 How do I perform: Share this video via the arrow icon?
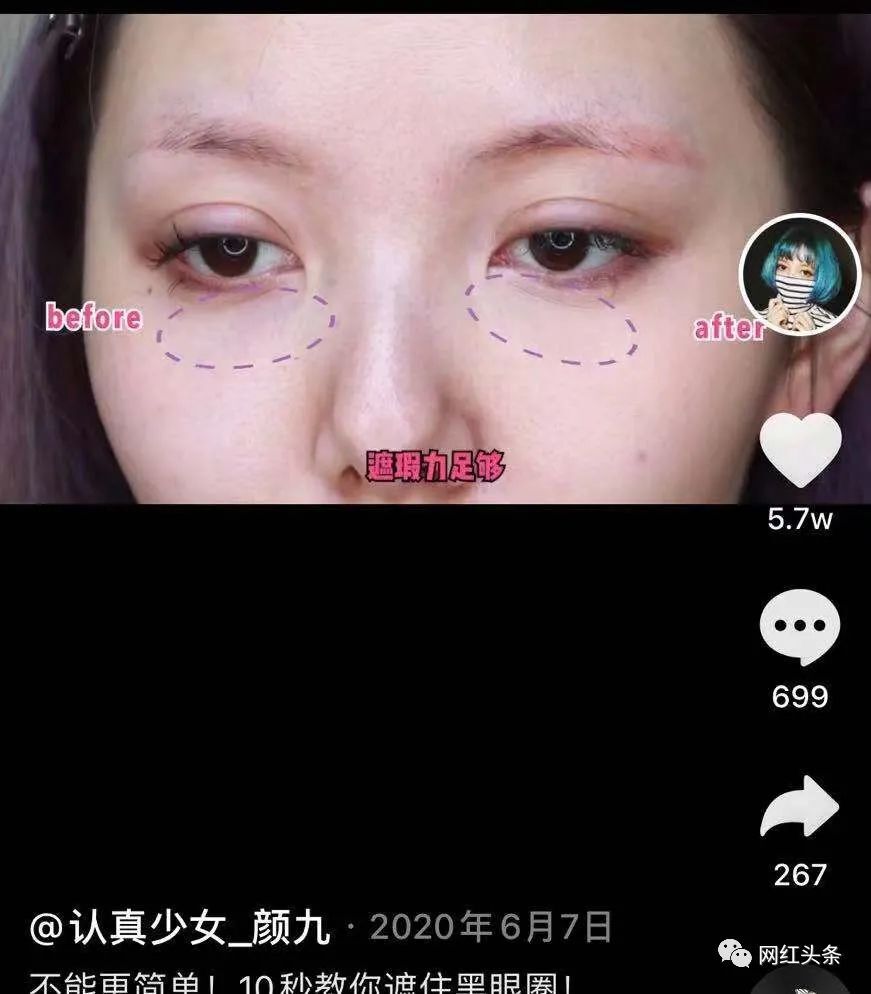coord(800,806)
